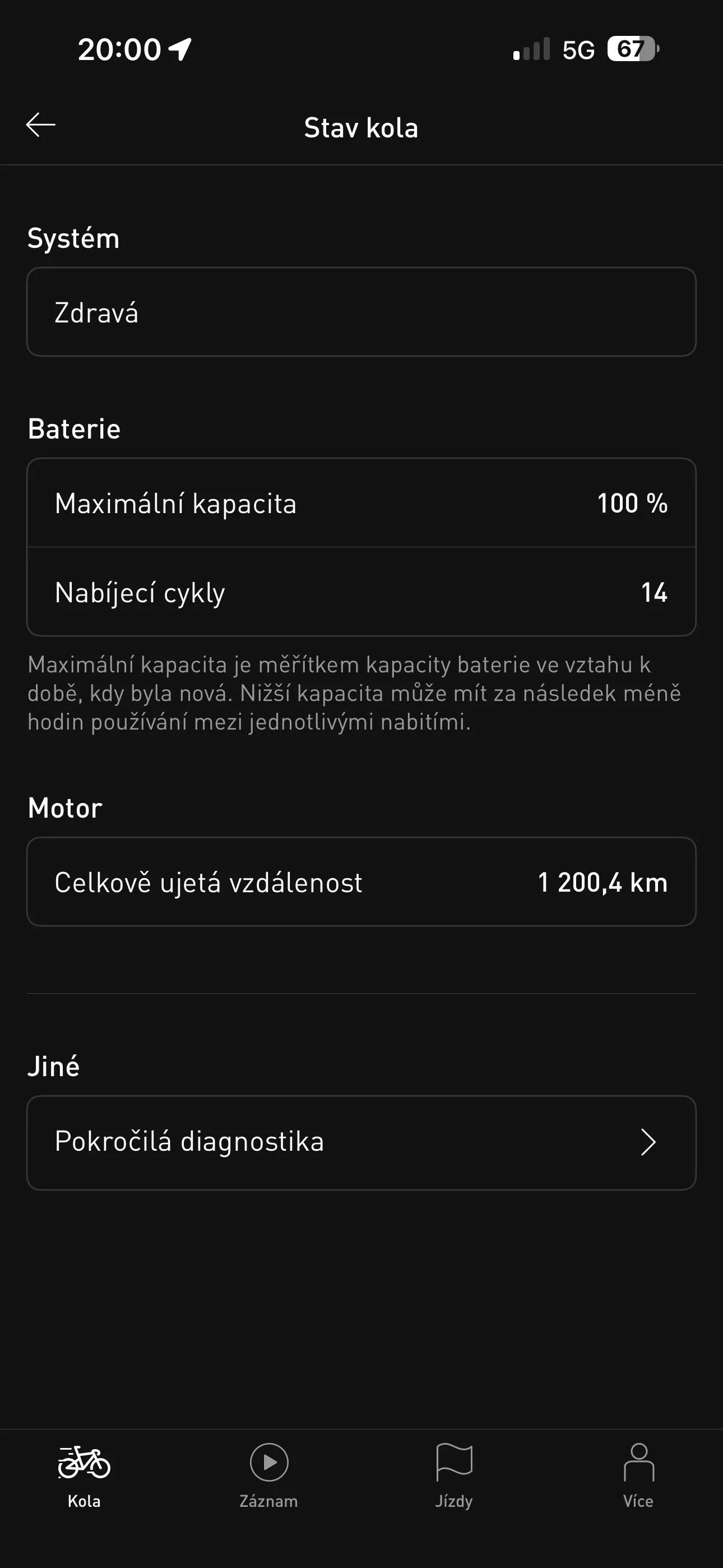723x1568 pixels.
Task: Go back using the arrow icon
Action: click(x=41, y=126)
